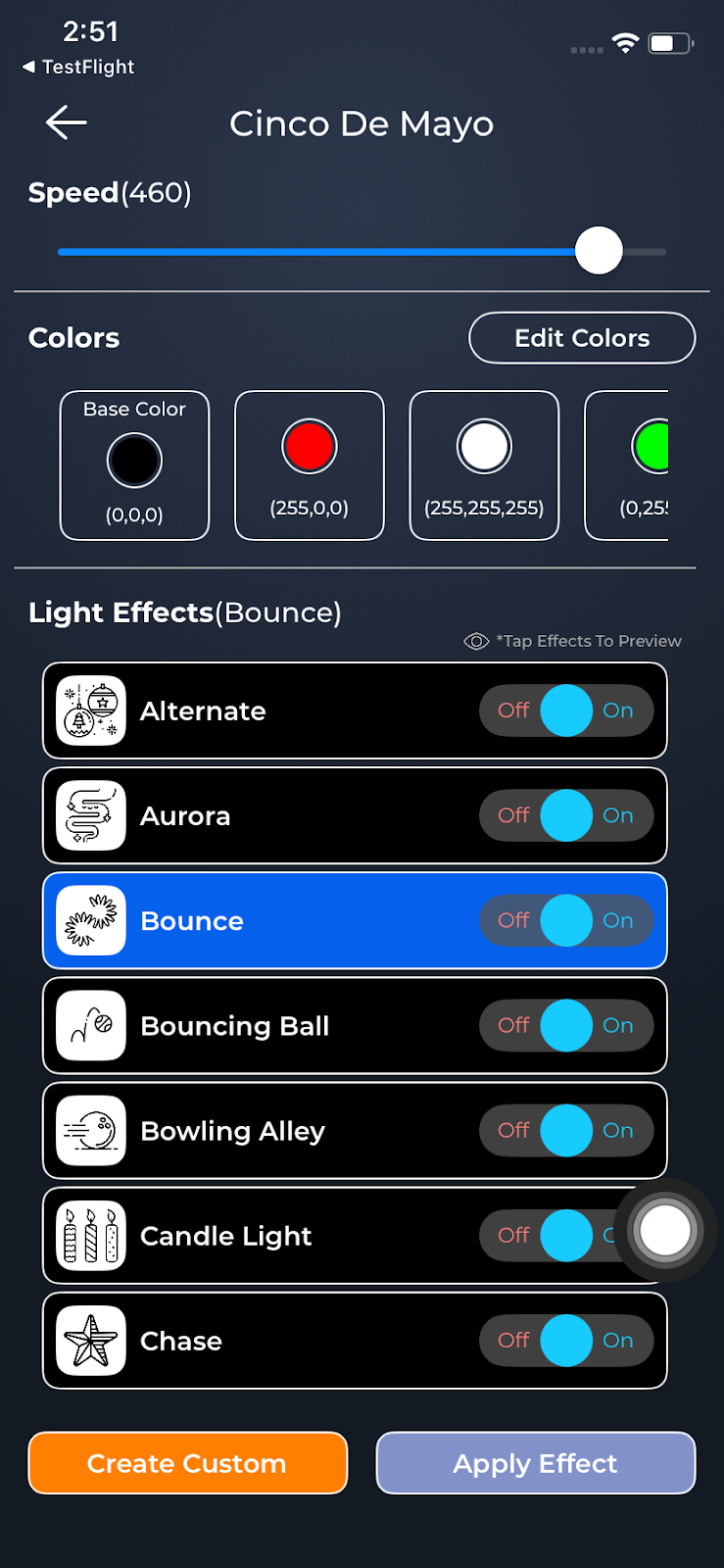
Task: Toggle the Alternate effect switch
Action: click(566, 710)
